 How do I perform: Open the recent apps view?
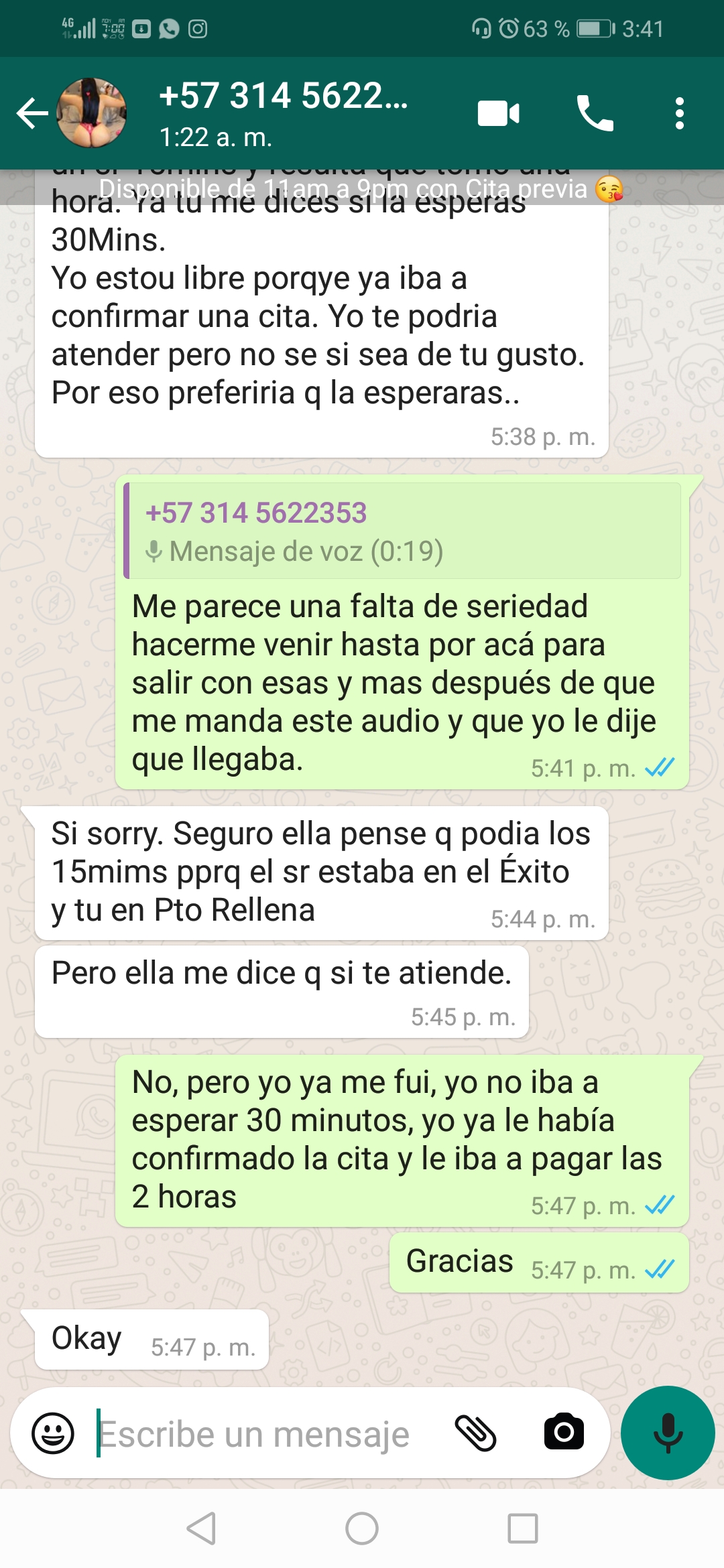[523, 1528]
